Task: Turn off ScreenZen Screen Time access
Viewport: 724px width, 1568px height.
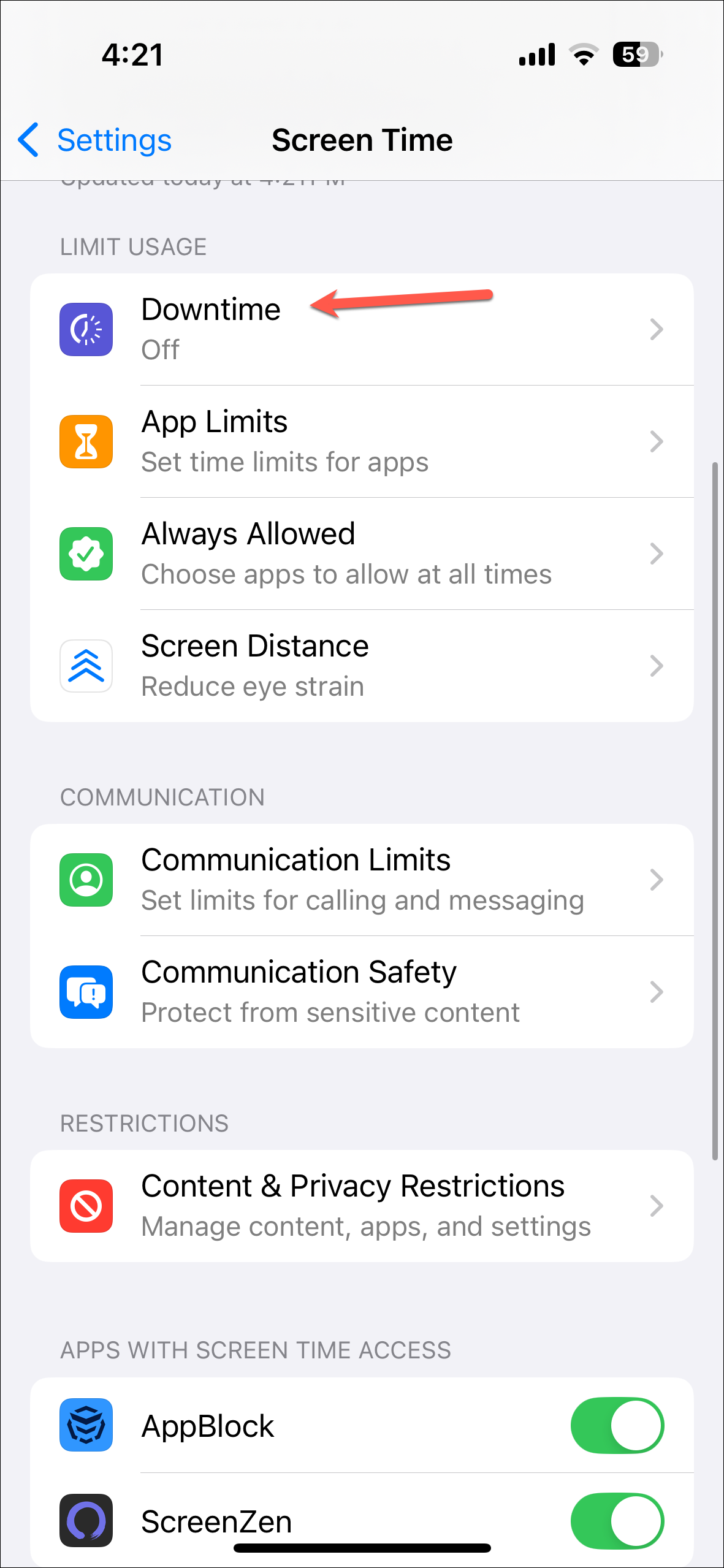Action: [617, 1521]
